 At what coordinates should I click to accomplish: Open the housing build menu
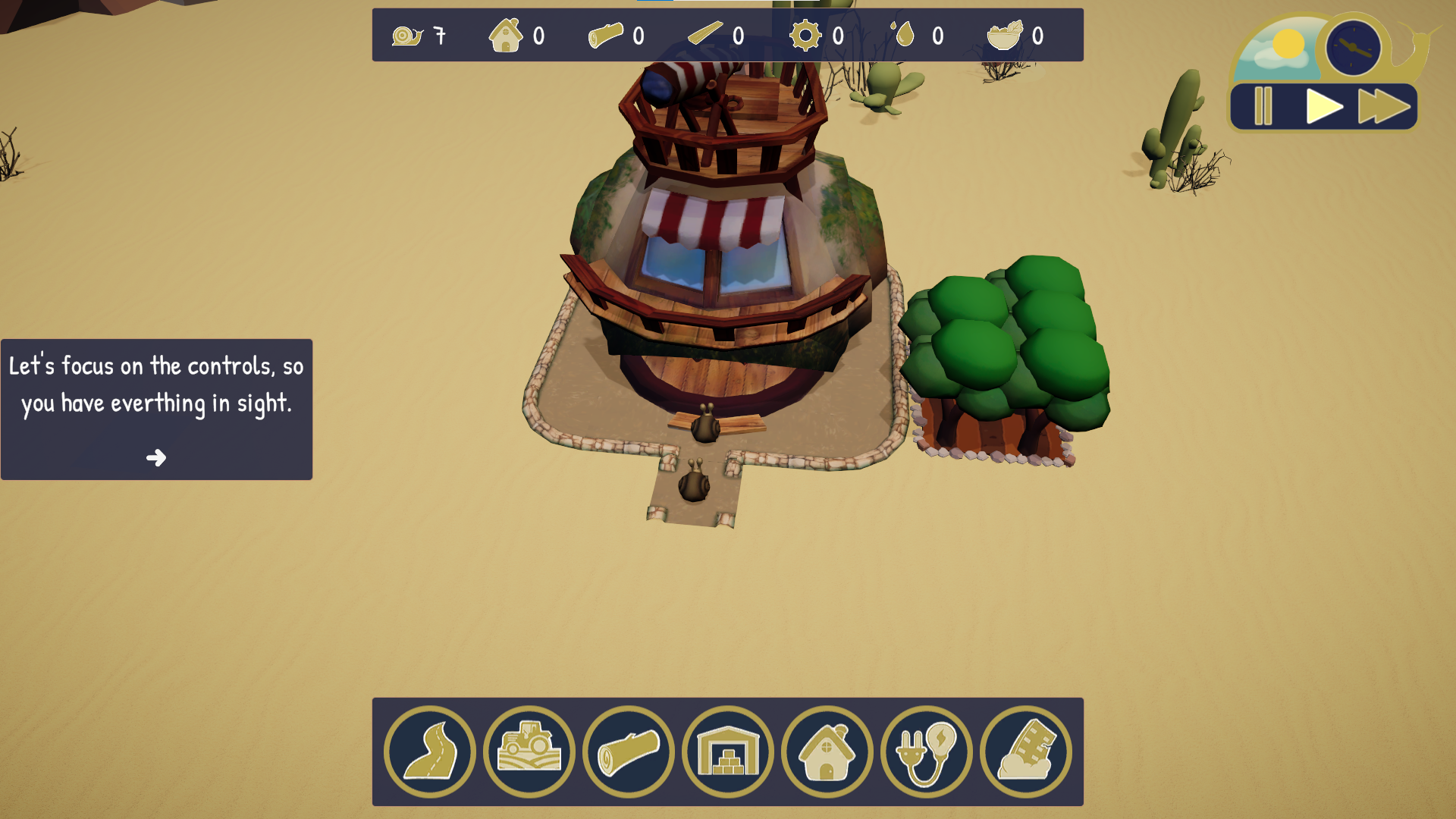pyautogui.click(x=827, y=752)
